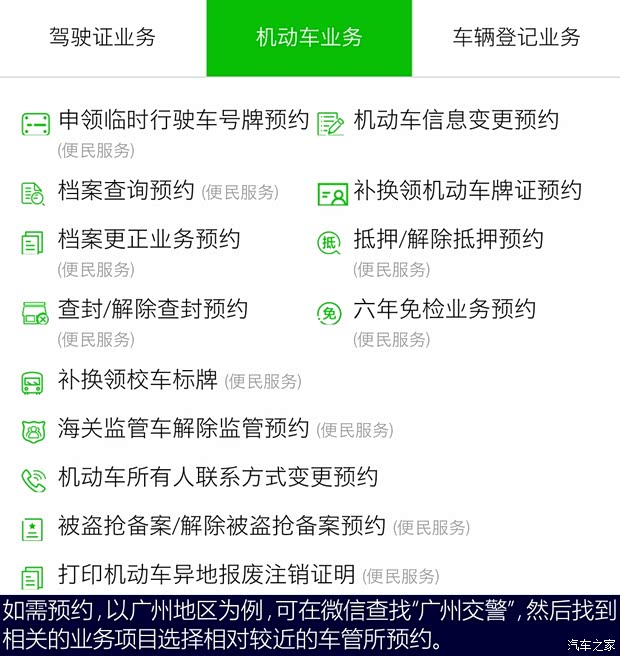Select 查封/解除查封预约

tap(153, 310)
